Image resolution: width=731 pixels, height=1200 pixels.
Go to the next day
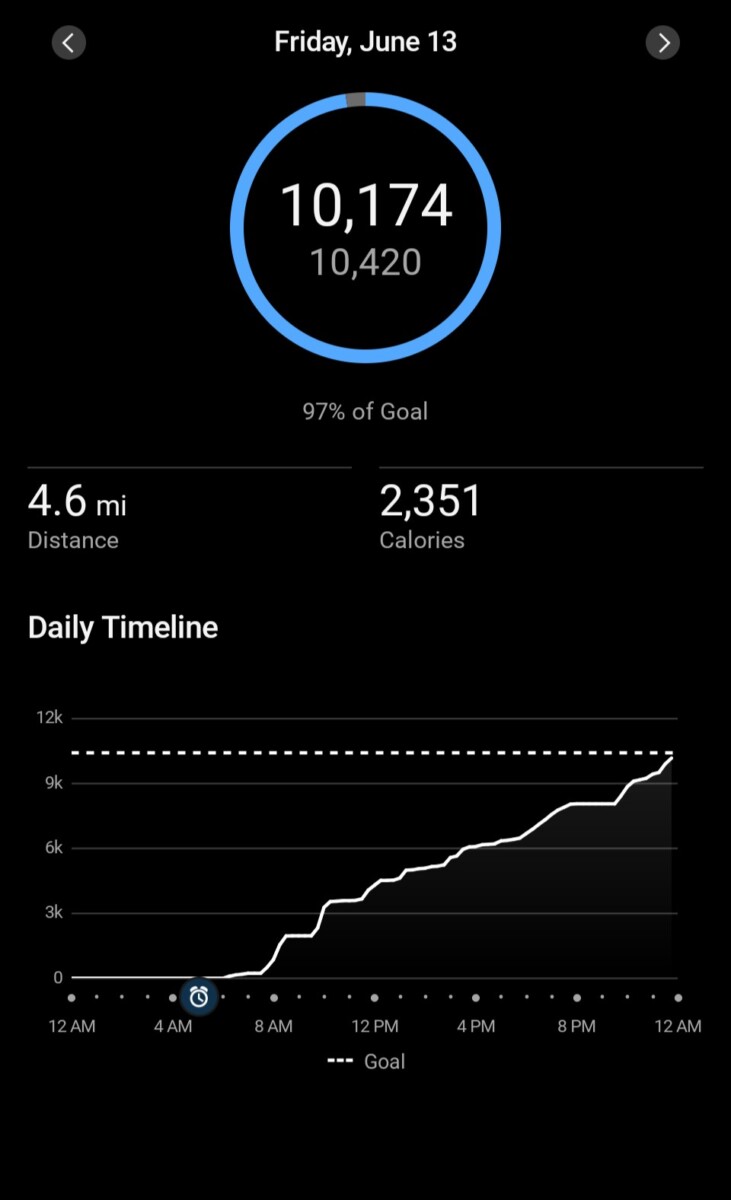coord(663,42)
